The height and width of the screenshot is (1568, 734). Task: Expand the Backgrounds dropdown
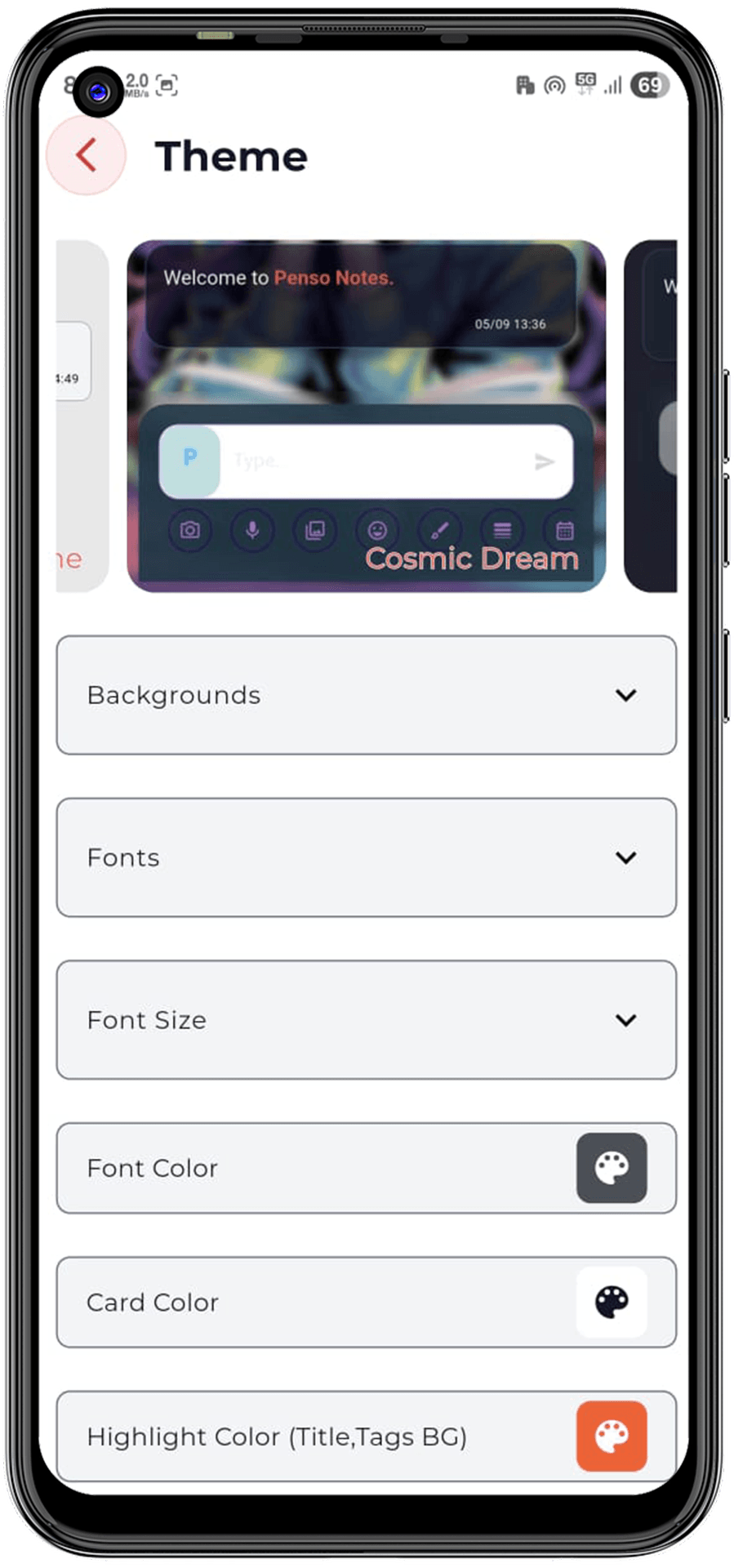[366, 695]
